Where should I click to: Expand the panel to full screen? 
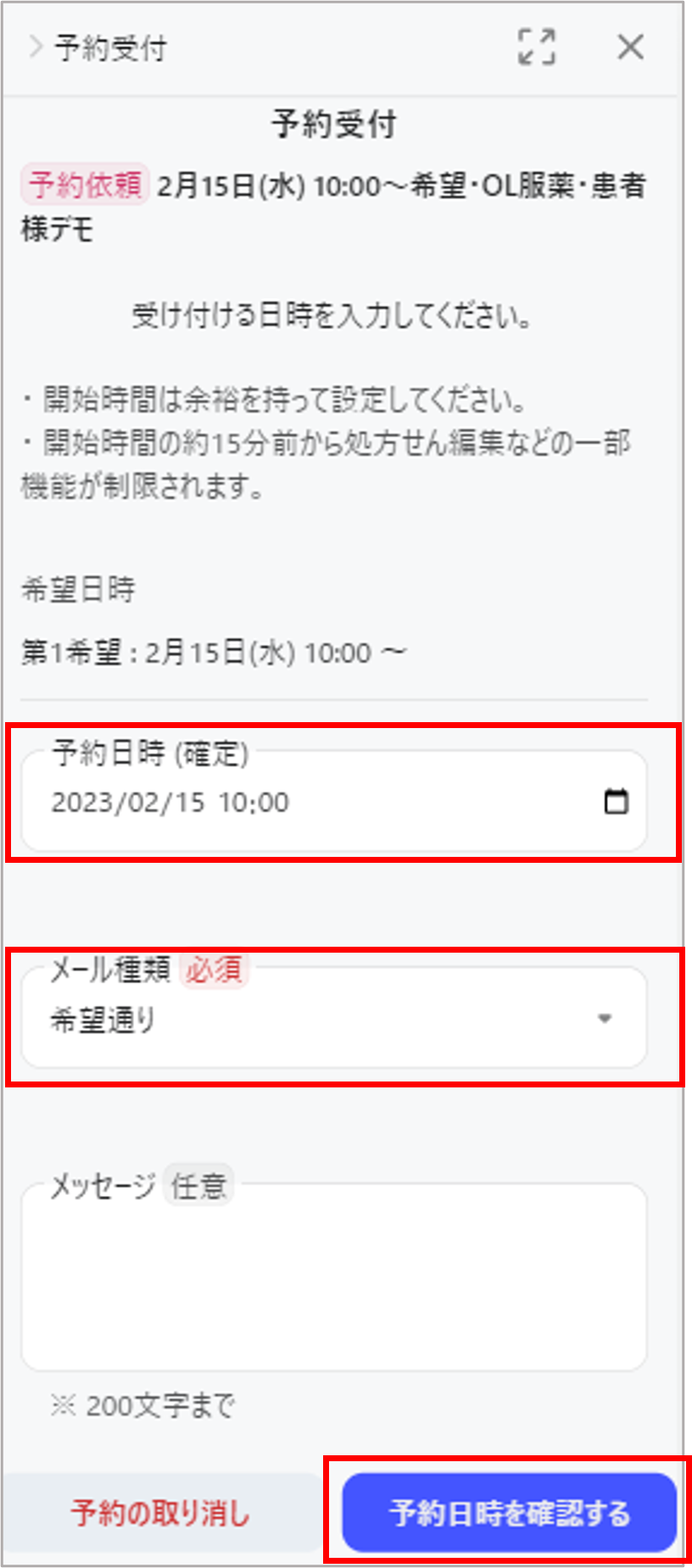(537, 47)
